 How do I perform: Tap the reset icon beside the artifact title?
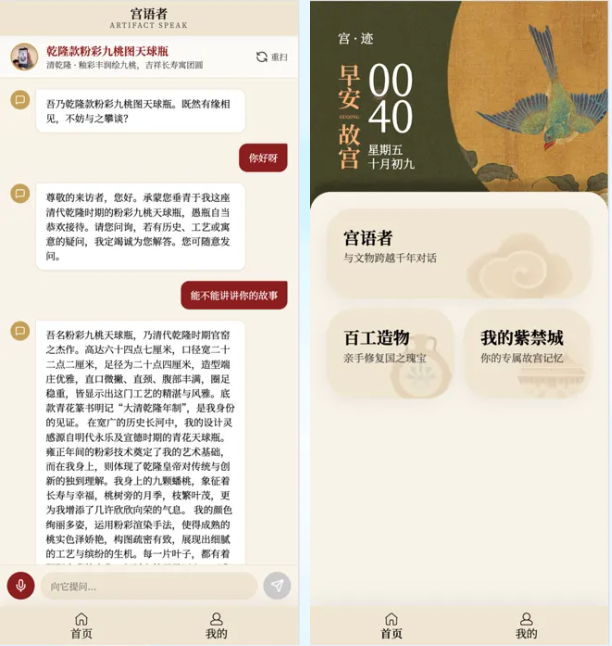tap(262, 57)
